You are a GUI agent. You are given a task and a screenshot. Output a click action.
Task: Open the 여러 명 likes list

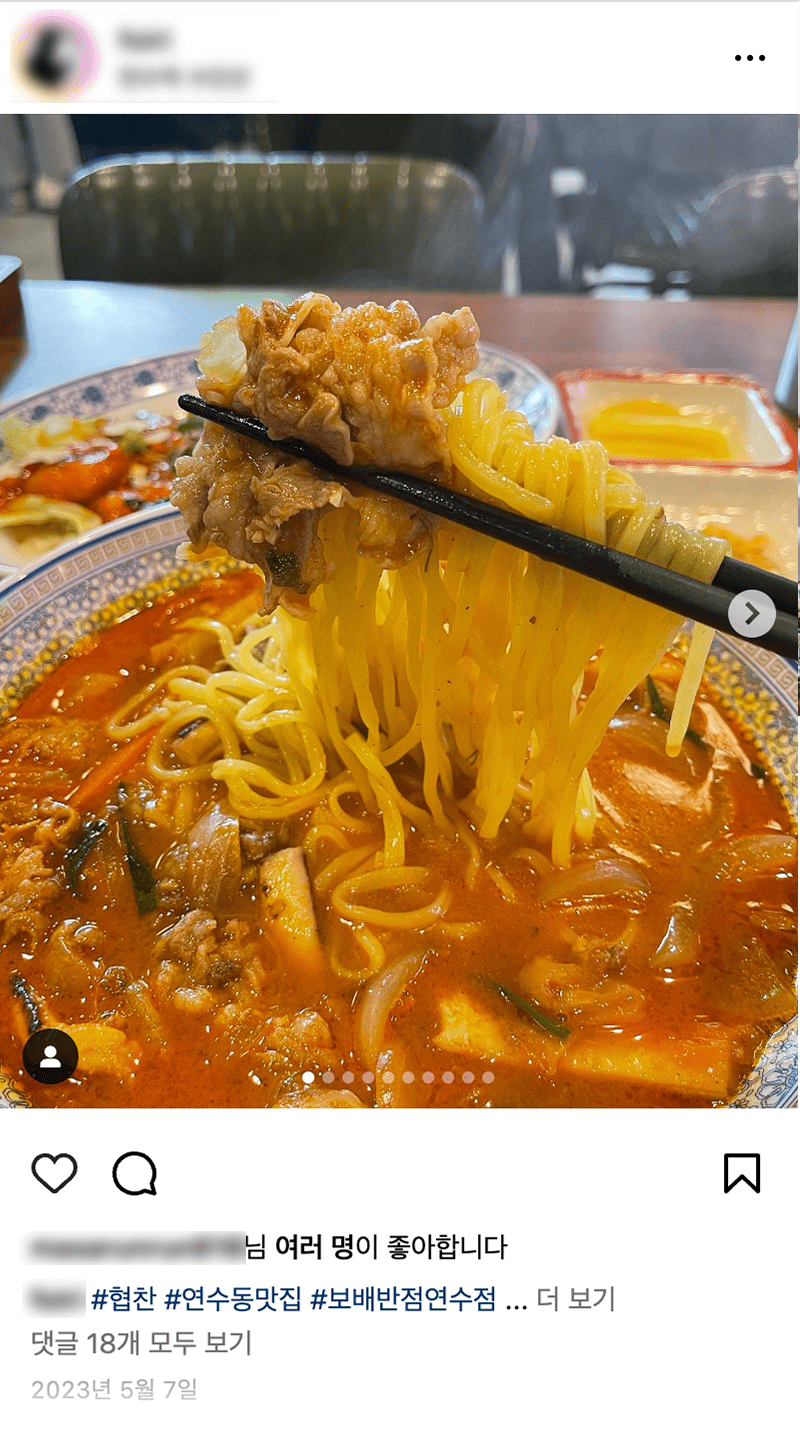coord(315,1247)
